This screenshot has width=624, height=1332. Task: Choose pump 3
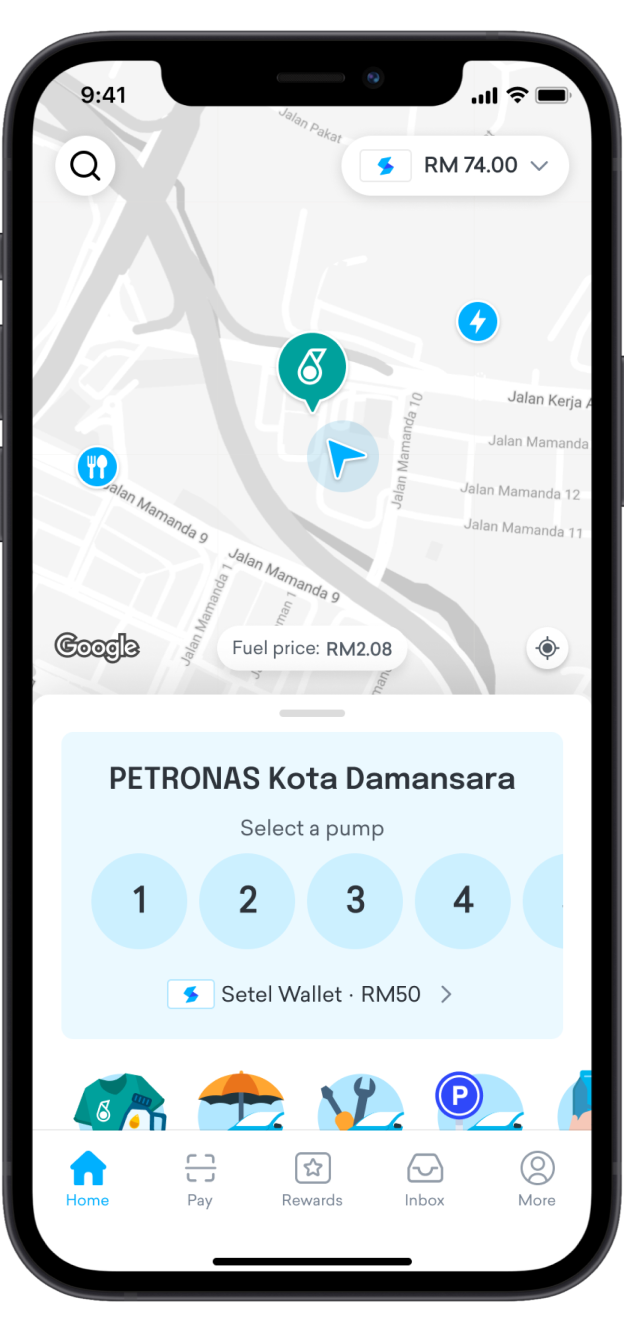[355, 901]
